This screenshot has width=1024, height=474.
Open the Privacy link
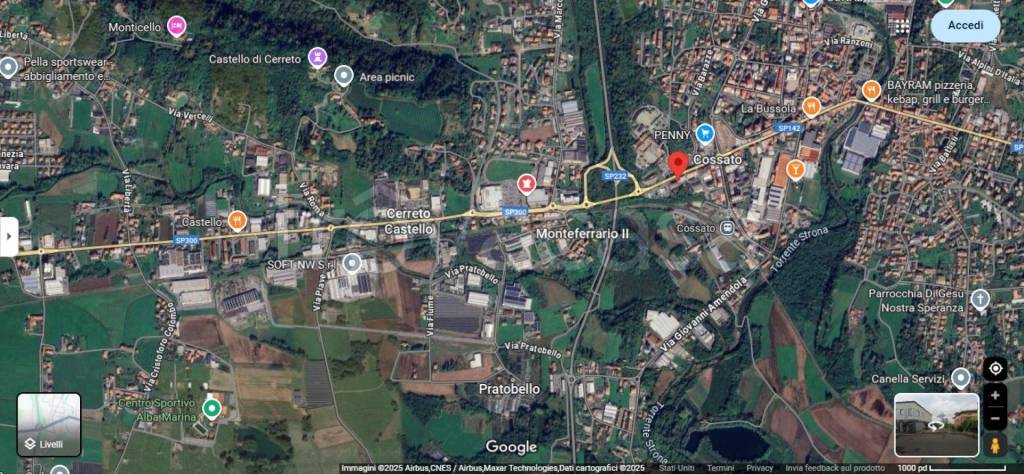pyautogui.click(x=759, y=468)
